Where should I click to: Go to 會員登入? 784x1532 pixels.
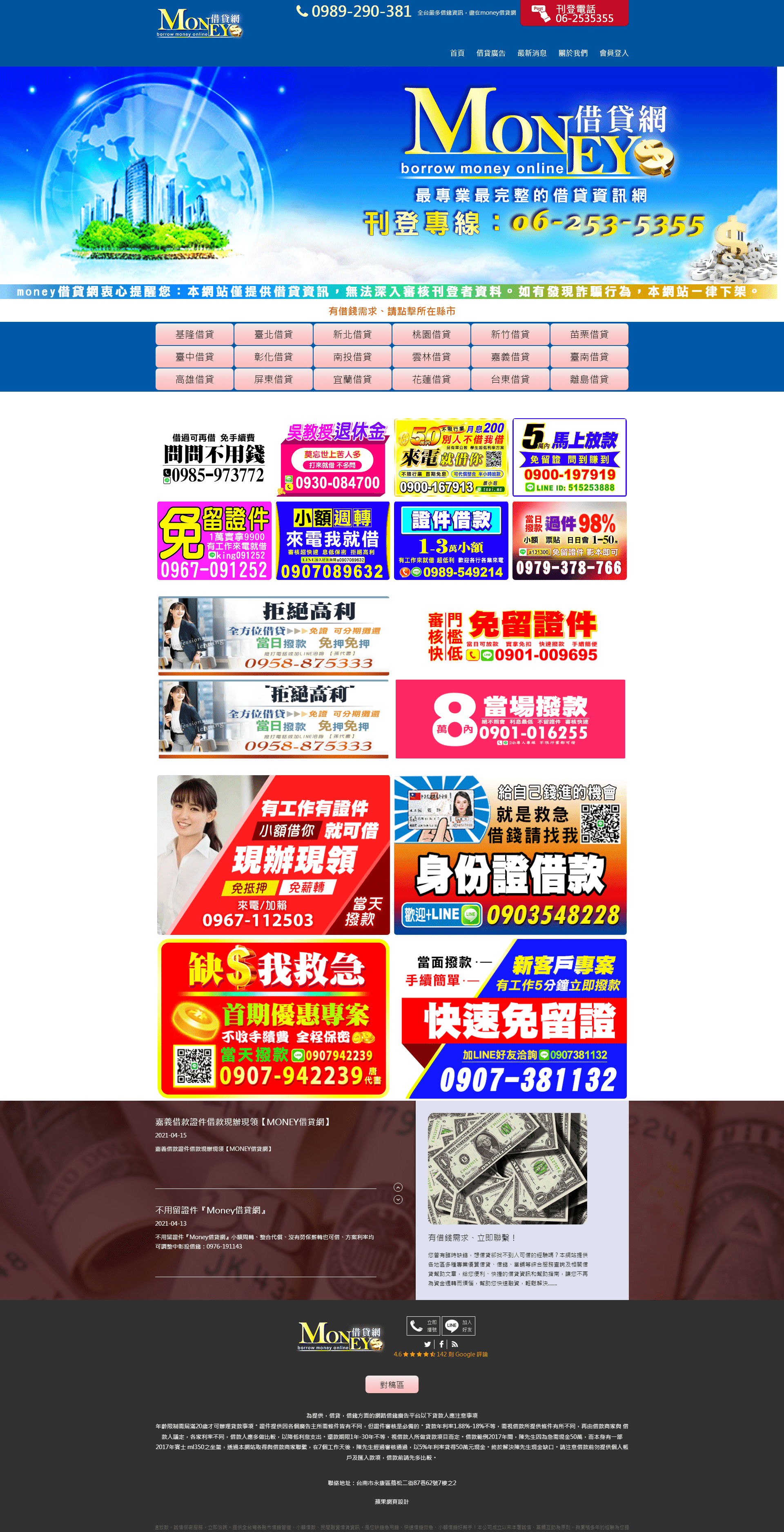[x=613, y=53]
